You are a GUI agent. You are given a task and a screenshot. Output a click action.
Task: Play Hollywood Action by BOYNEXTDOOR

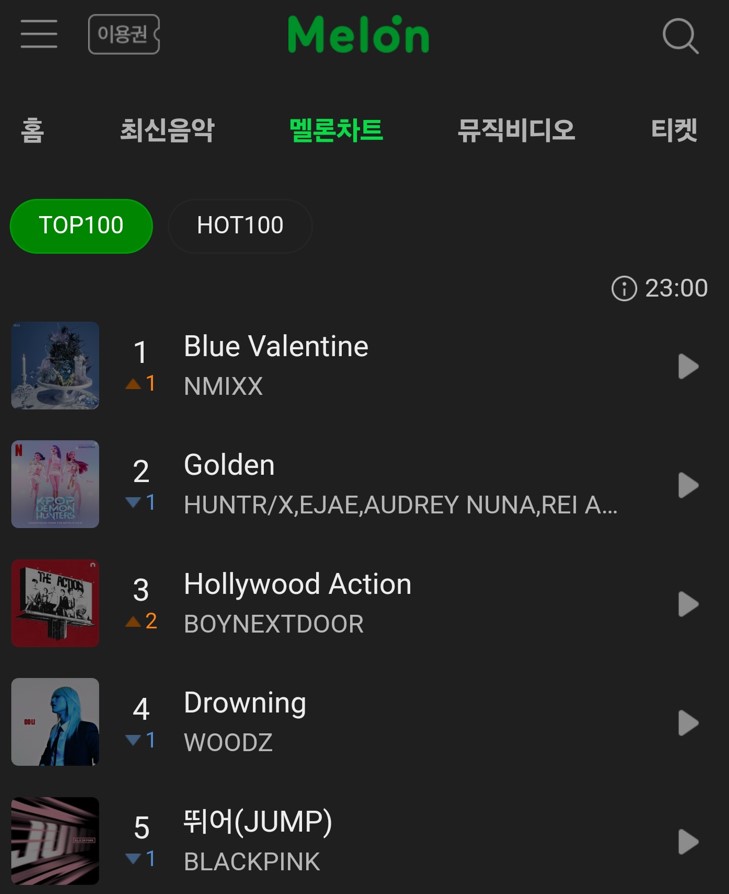coord(688,604)
